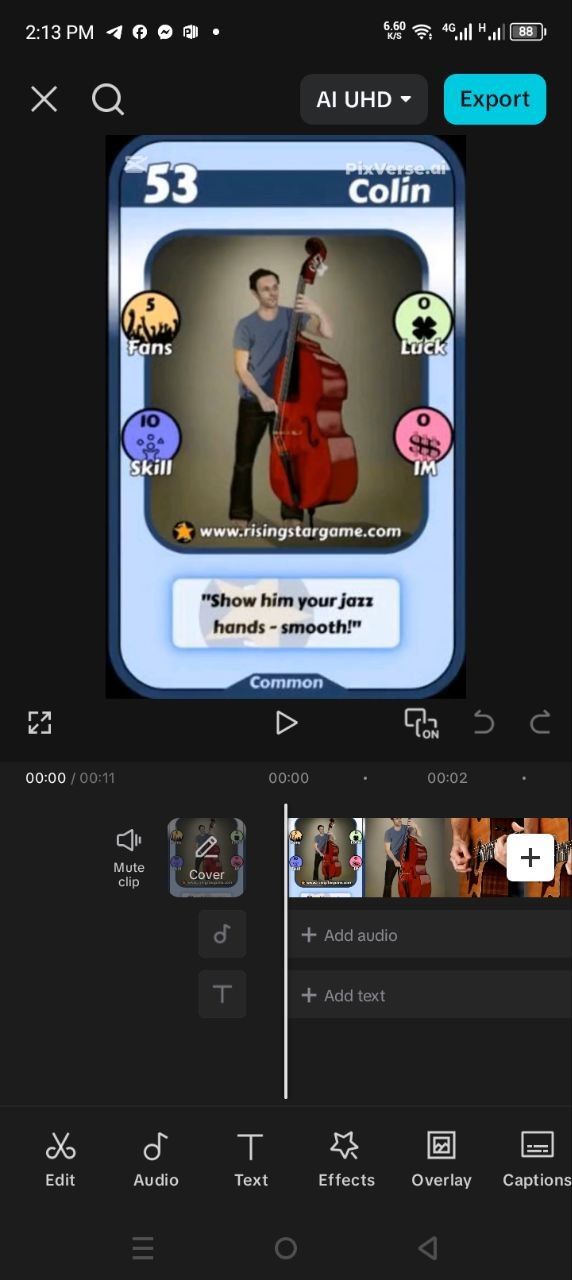Add a new clip with the plus button
The width and height of the screenshot is (572, 1280).
pyautogui.click(x=530, y=857)
